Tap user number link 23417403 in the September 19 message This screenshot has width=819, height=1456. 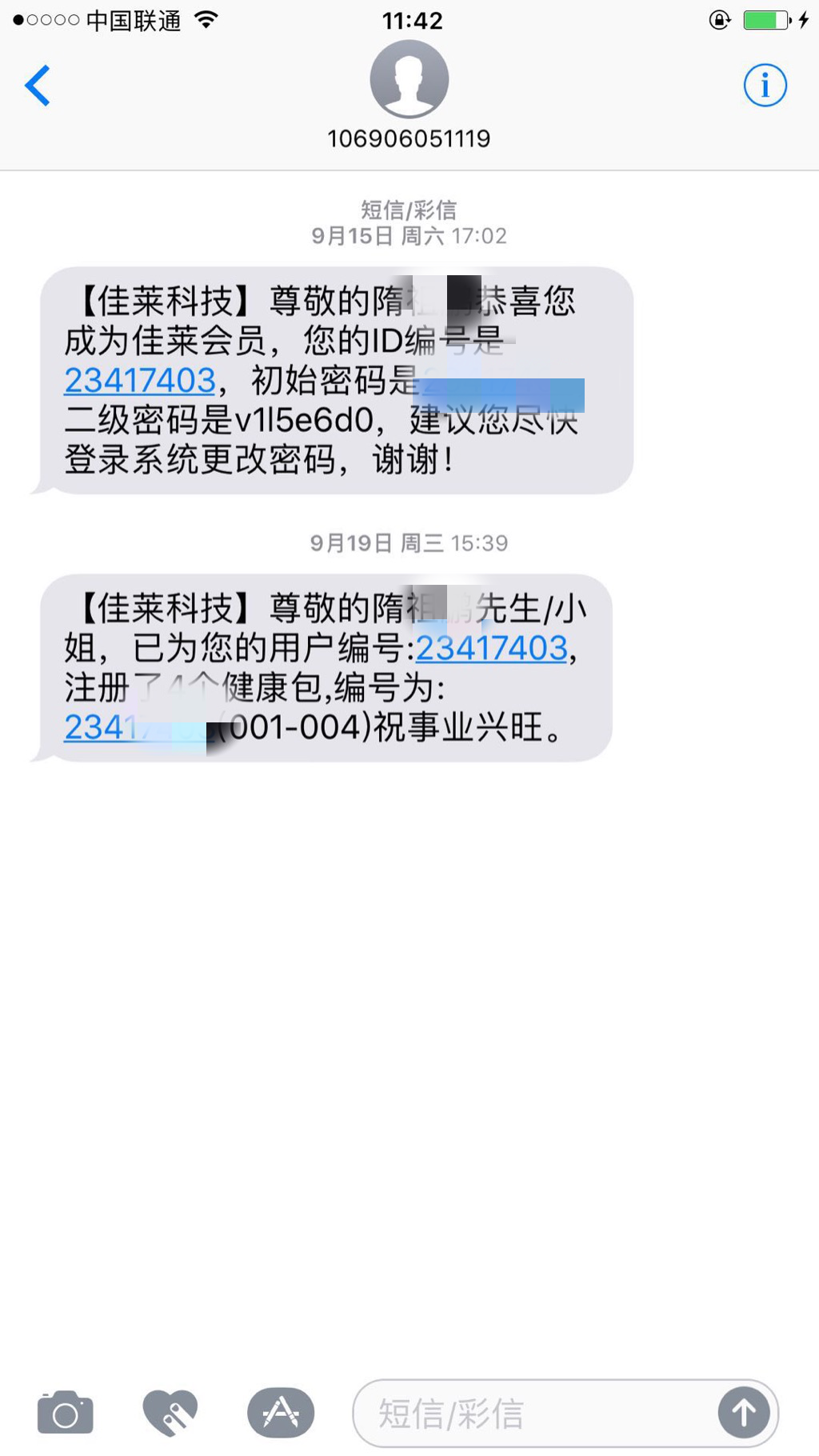(x=491, y=648)
